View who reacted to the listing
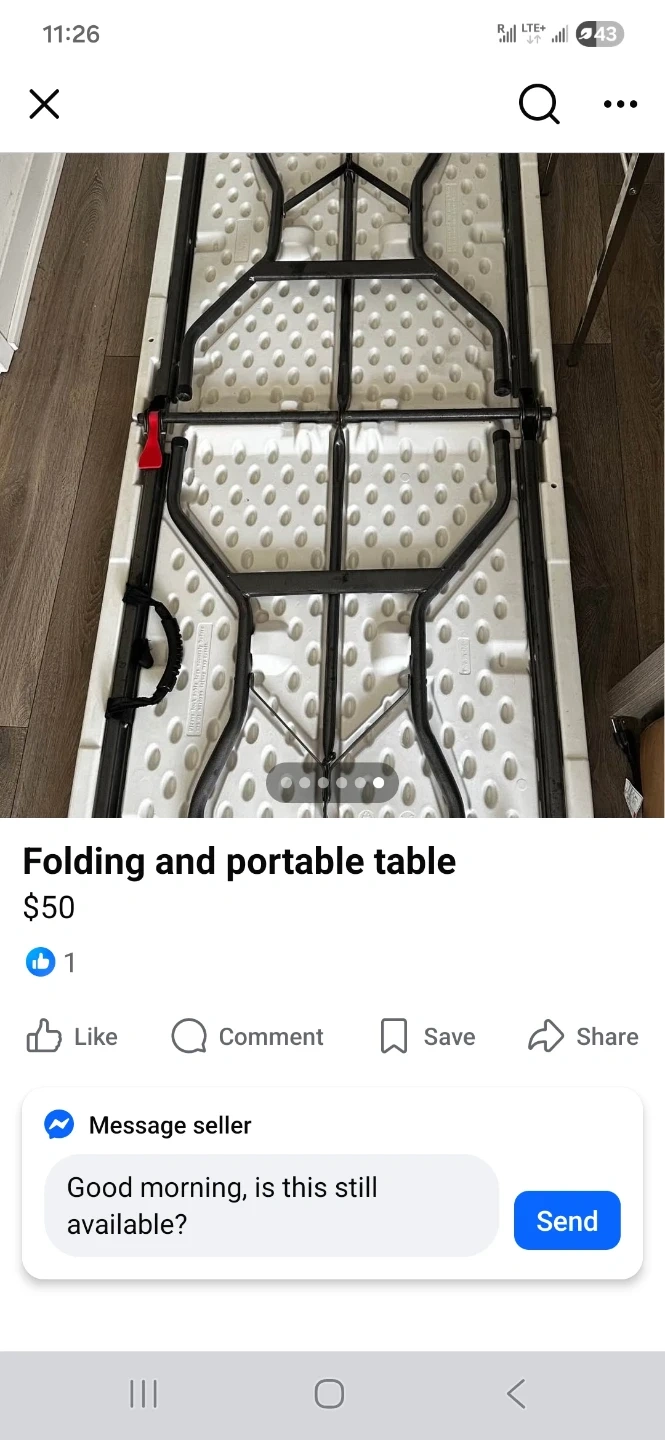The width and height of the screenshot is (665, 1440). coord(50,962)
